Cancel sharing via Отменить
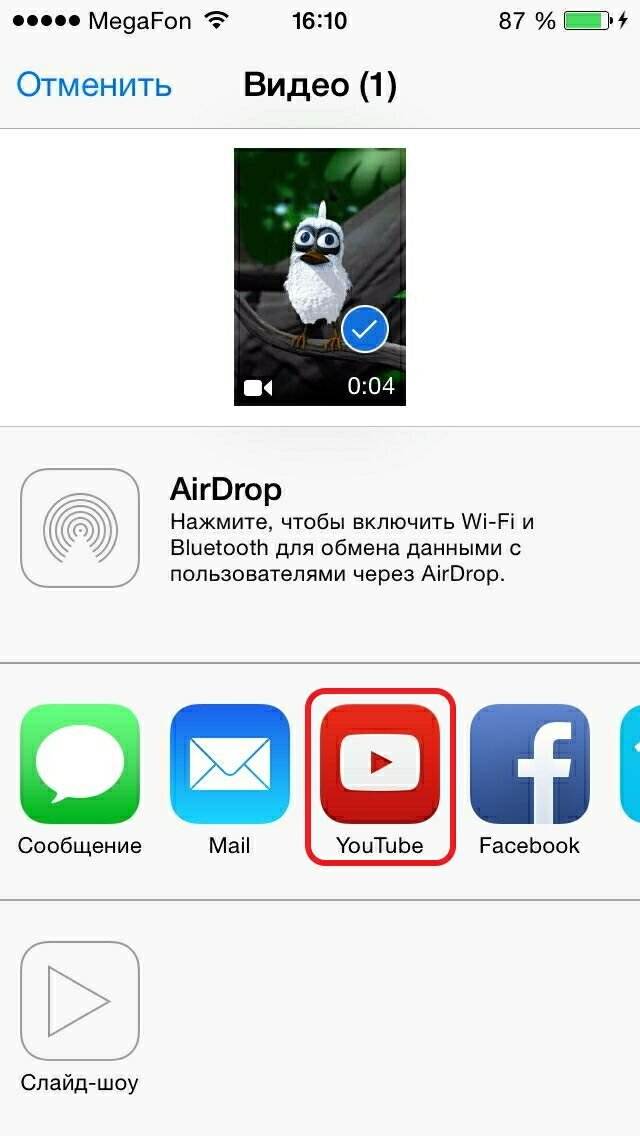Image resolution: width=640 pixels, height=1136 pixels. point(94,85)
